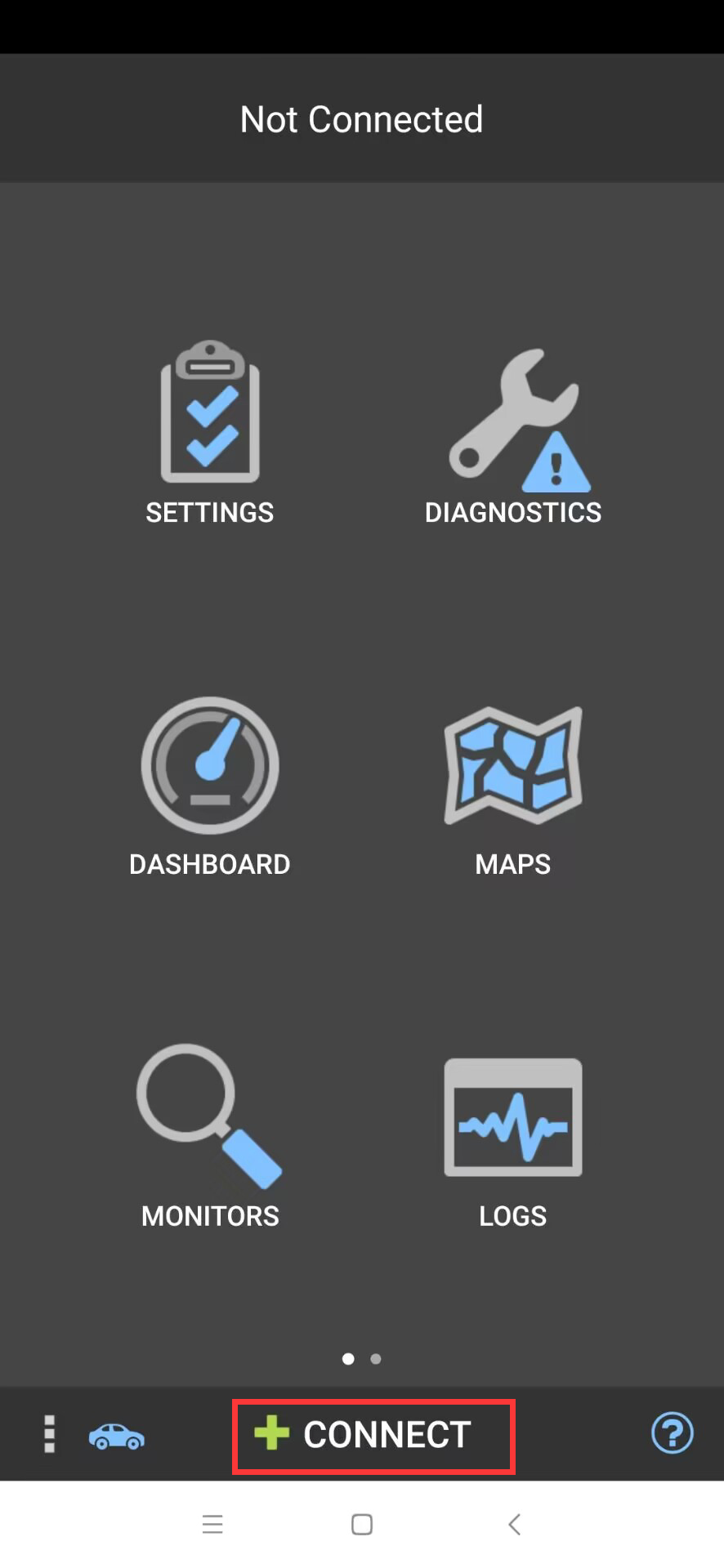
Task: Open the Dashboard gauges
Action: pos(210,786)
